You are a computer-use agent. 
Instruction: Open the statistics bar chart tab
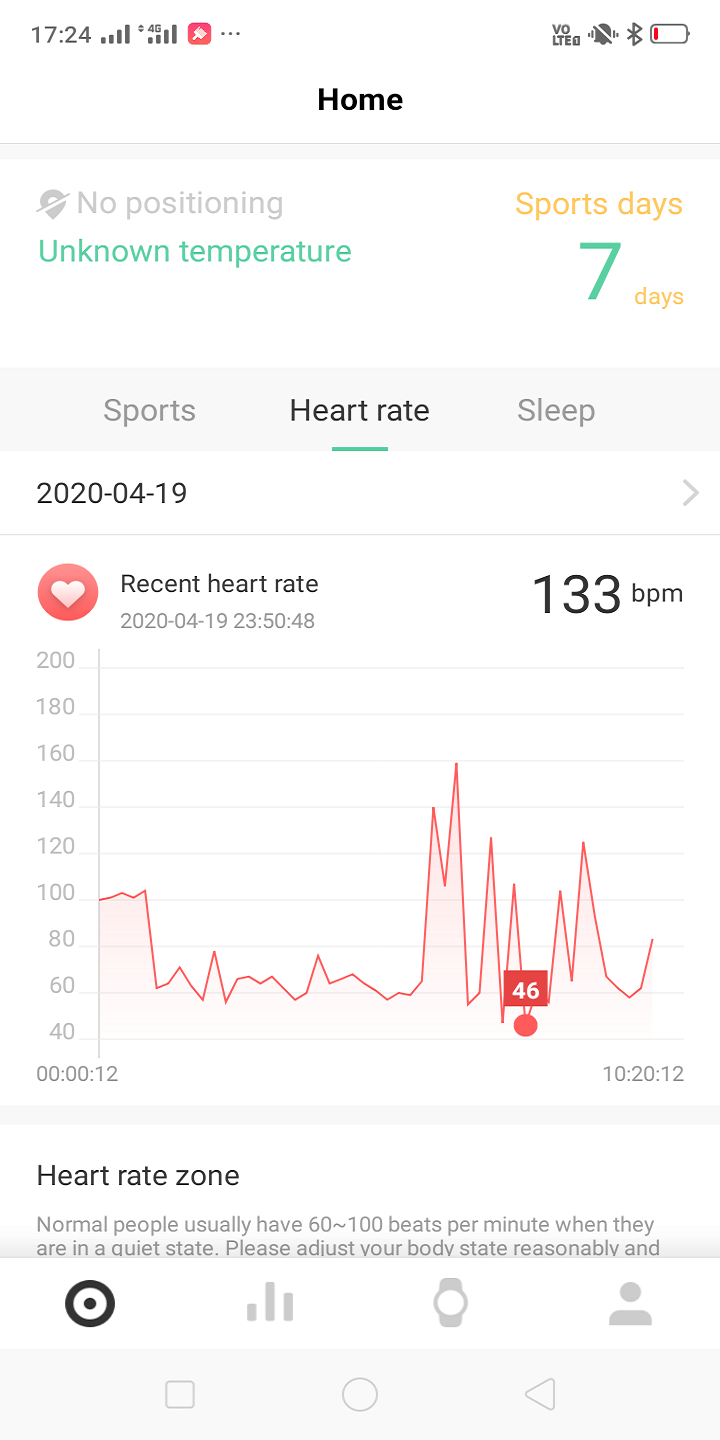[x=270, y=1303]
